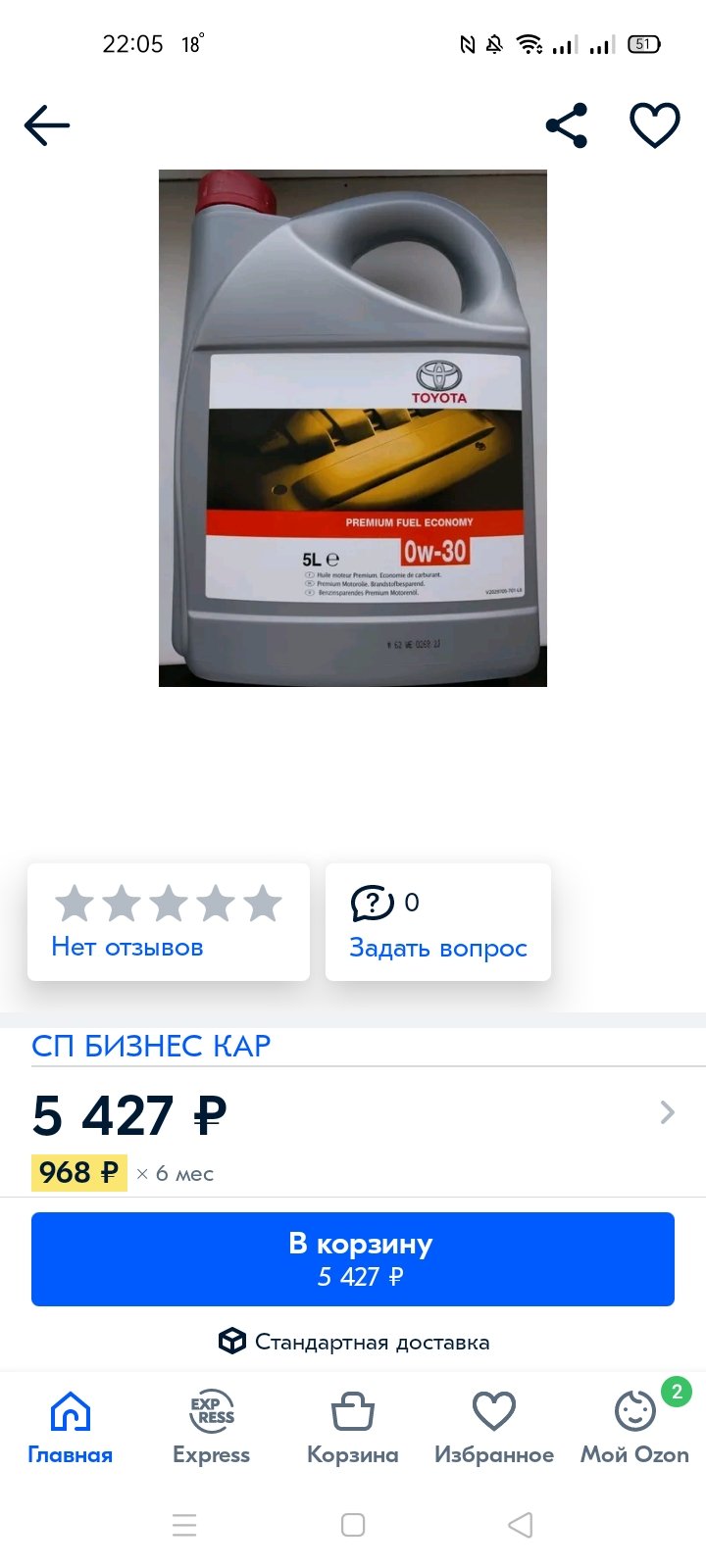The width and height of the screenshot is (706, 1568).
Task: Open the 968 ₽ × 6 мес installment offer
Action: pos(123,1172)
